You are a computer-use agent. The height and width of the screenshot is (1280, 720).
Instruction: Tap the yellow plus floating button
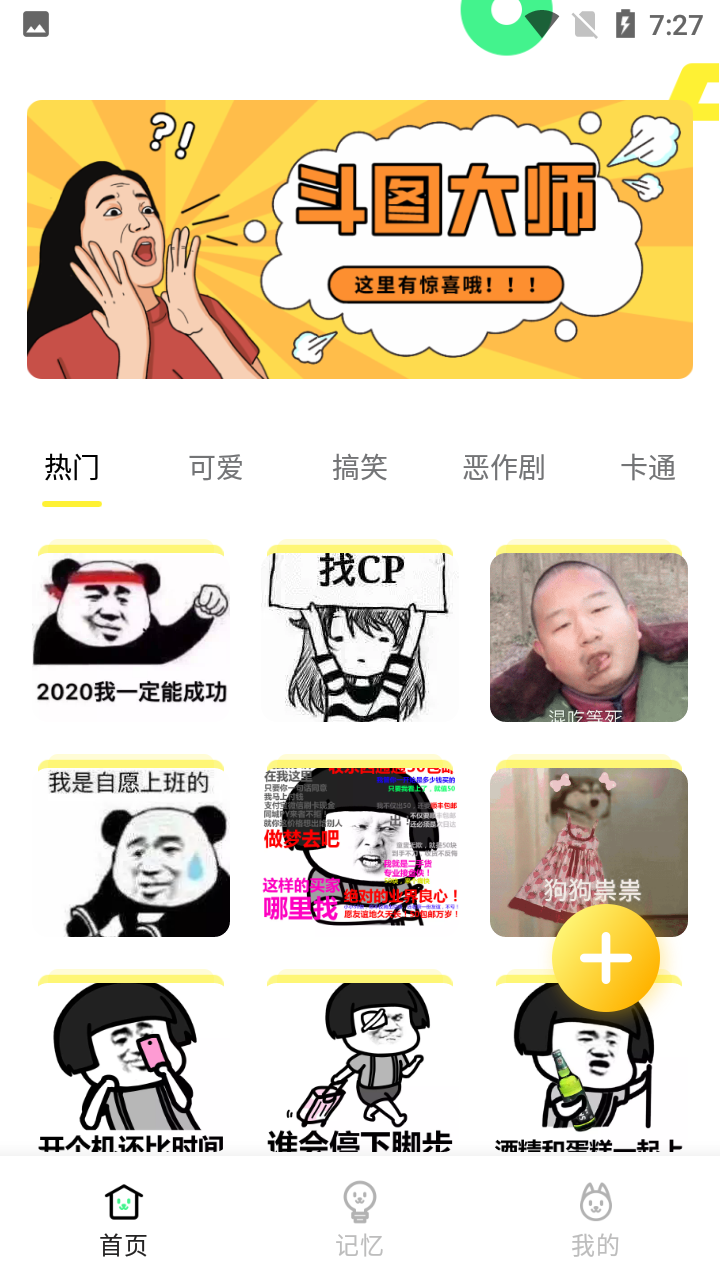pos(606,958)
